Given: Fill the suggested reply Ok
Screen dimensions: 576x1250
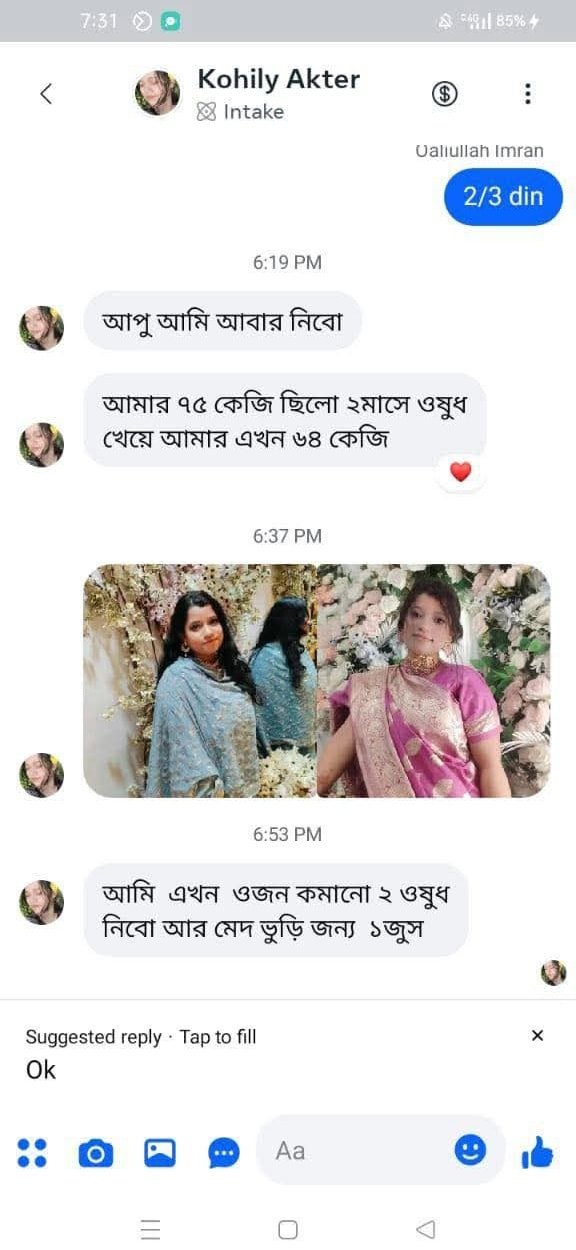Looking at the screenshot, I should point(41,1070).
